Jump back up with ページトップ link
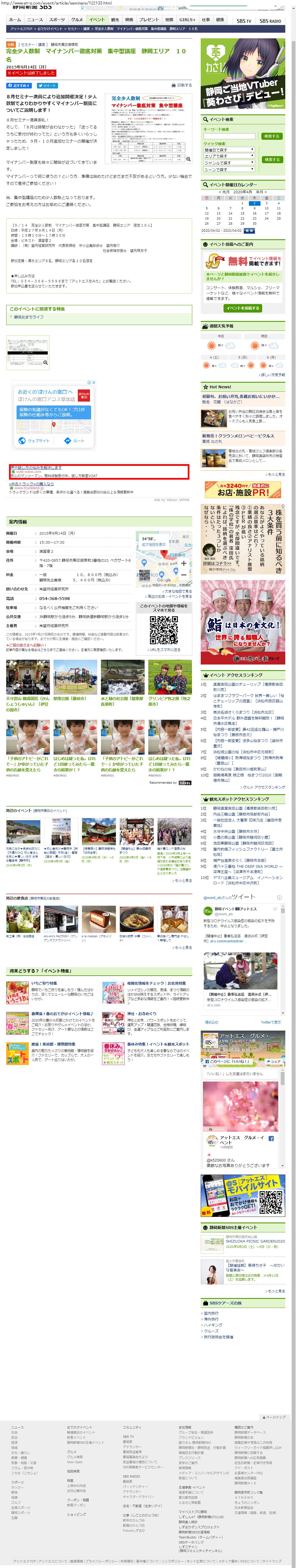Viewport: 296px width, 1568px height. pyautogui.click(x=274, y=1417)
